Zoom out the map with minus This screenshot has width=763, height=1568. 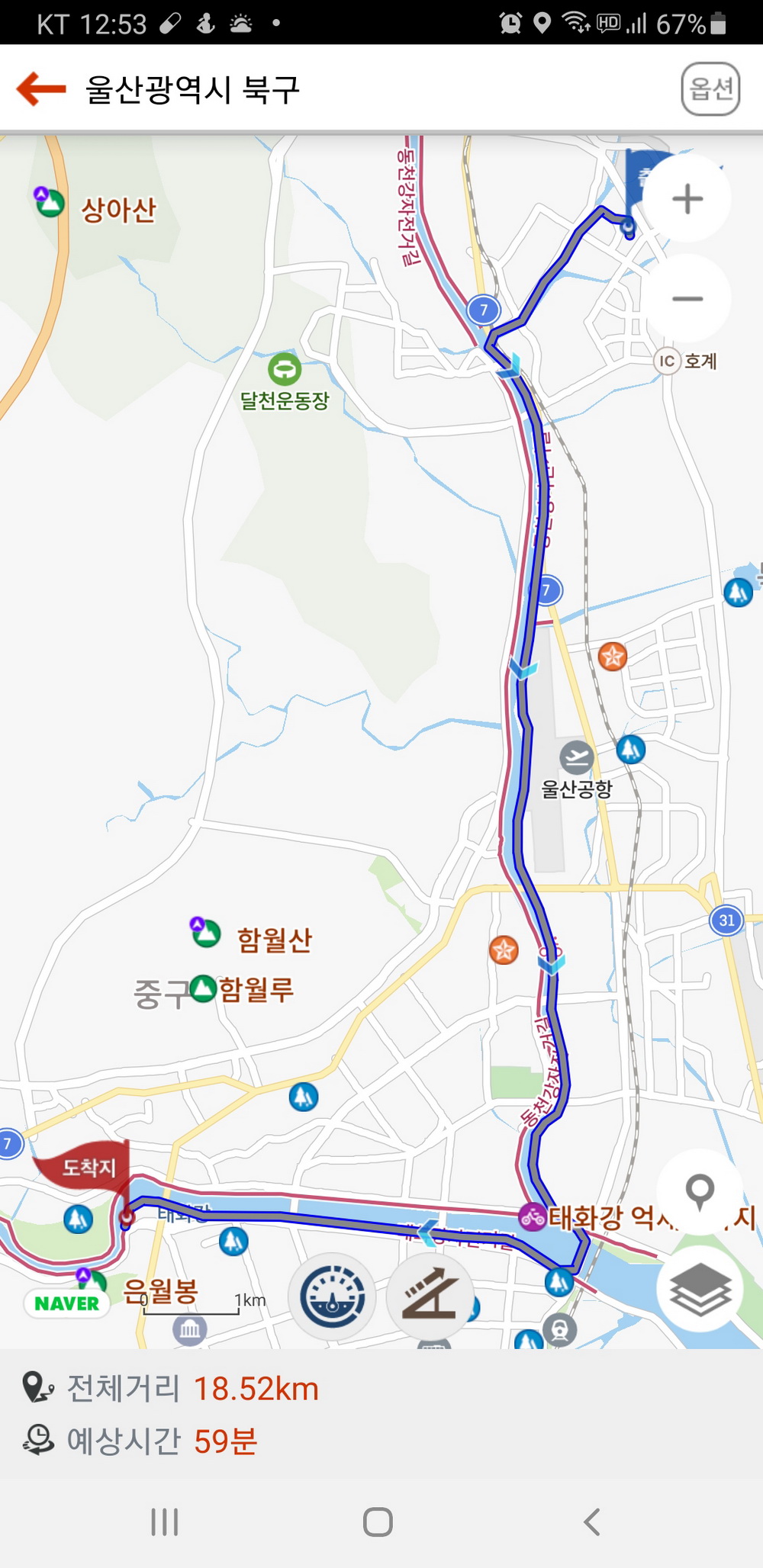click(x=687, y=298)
